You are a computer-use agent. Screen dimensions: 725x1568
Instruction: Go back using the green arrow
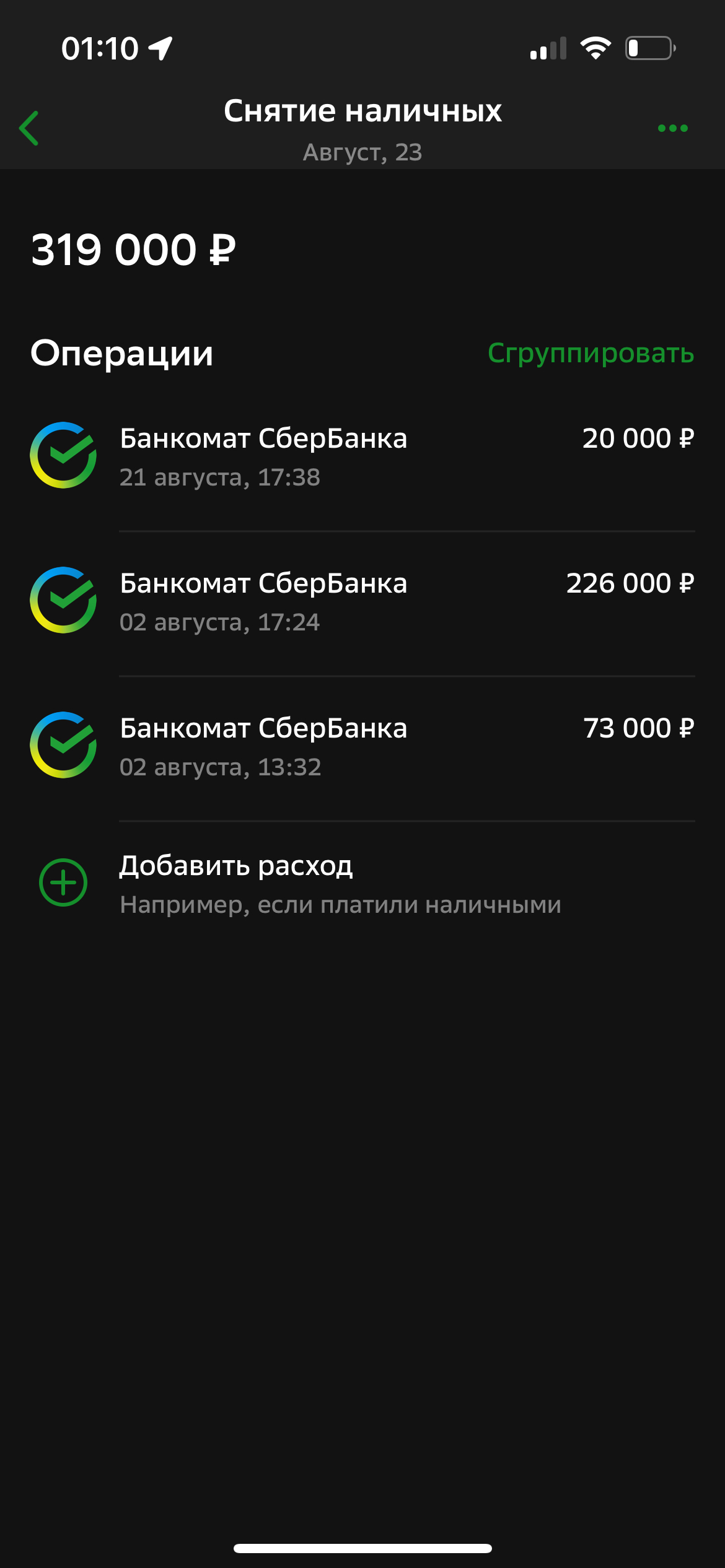[29, 128]
